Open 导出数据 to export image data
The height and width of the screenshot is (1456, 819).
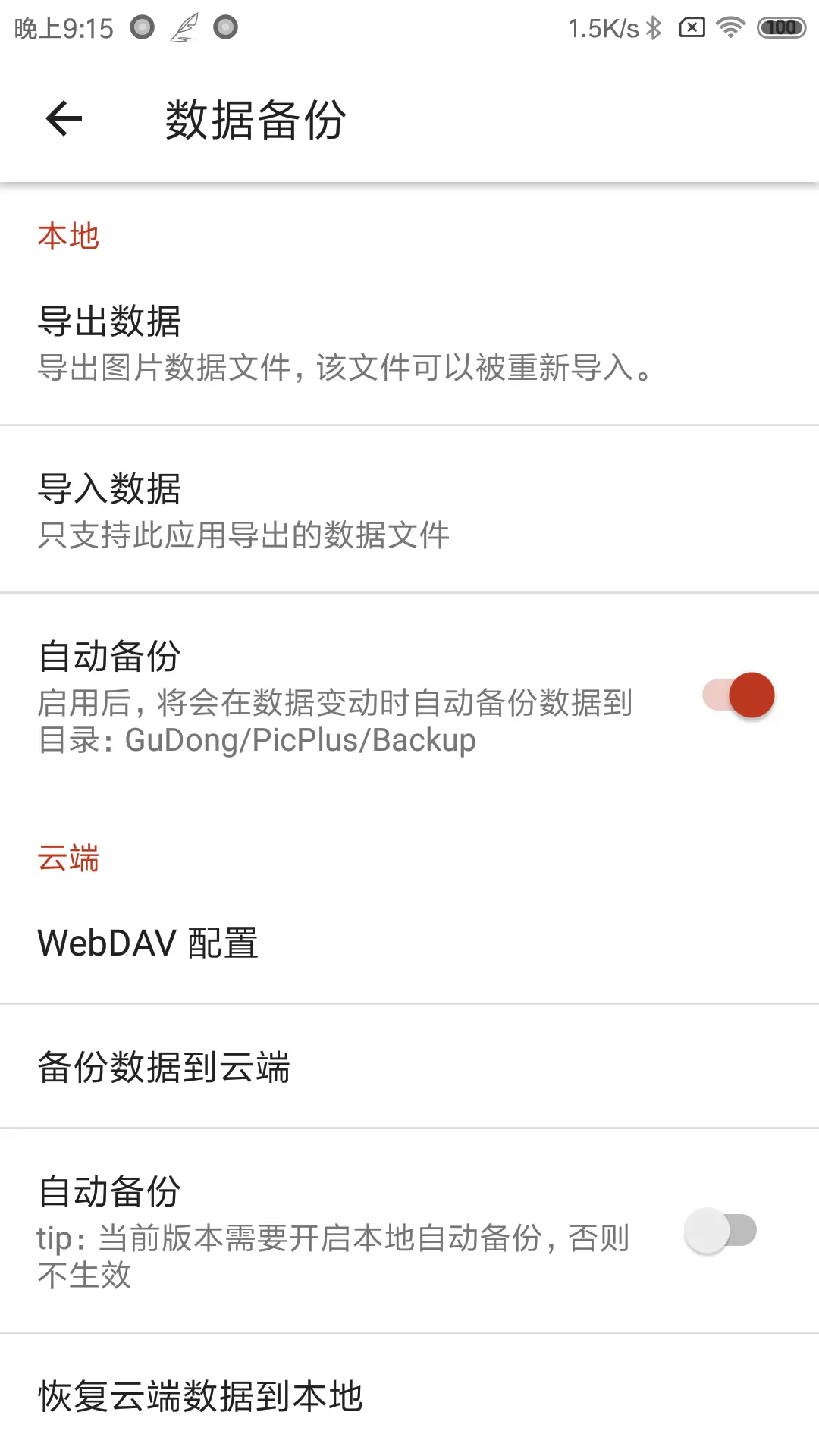point(409,343)
